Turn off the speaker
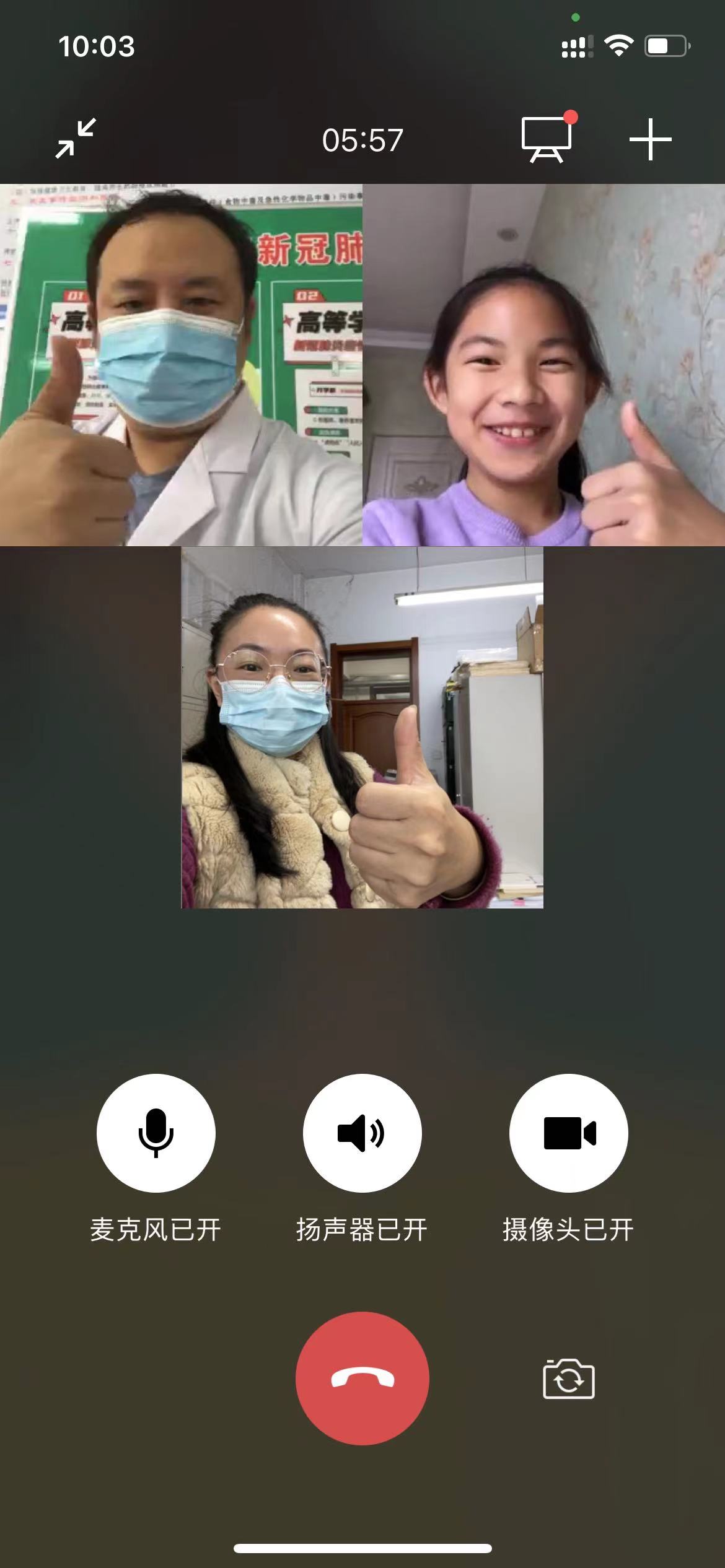Image resolution: width=725 pixels, height=1568 pixels. click(362, 1133)
